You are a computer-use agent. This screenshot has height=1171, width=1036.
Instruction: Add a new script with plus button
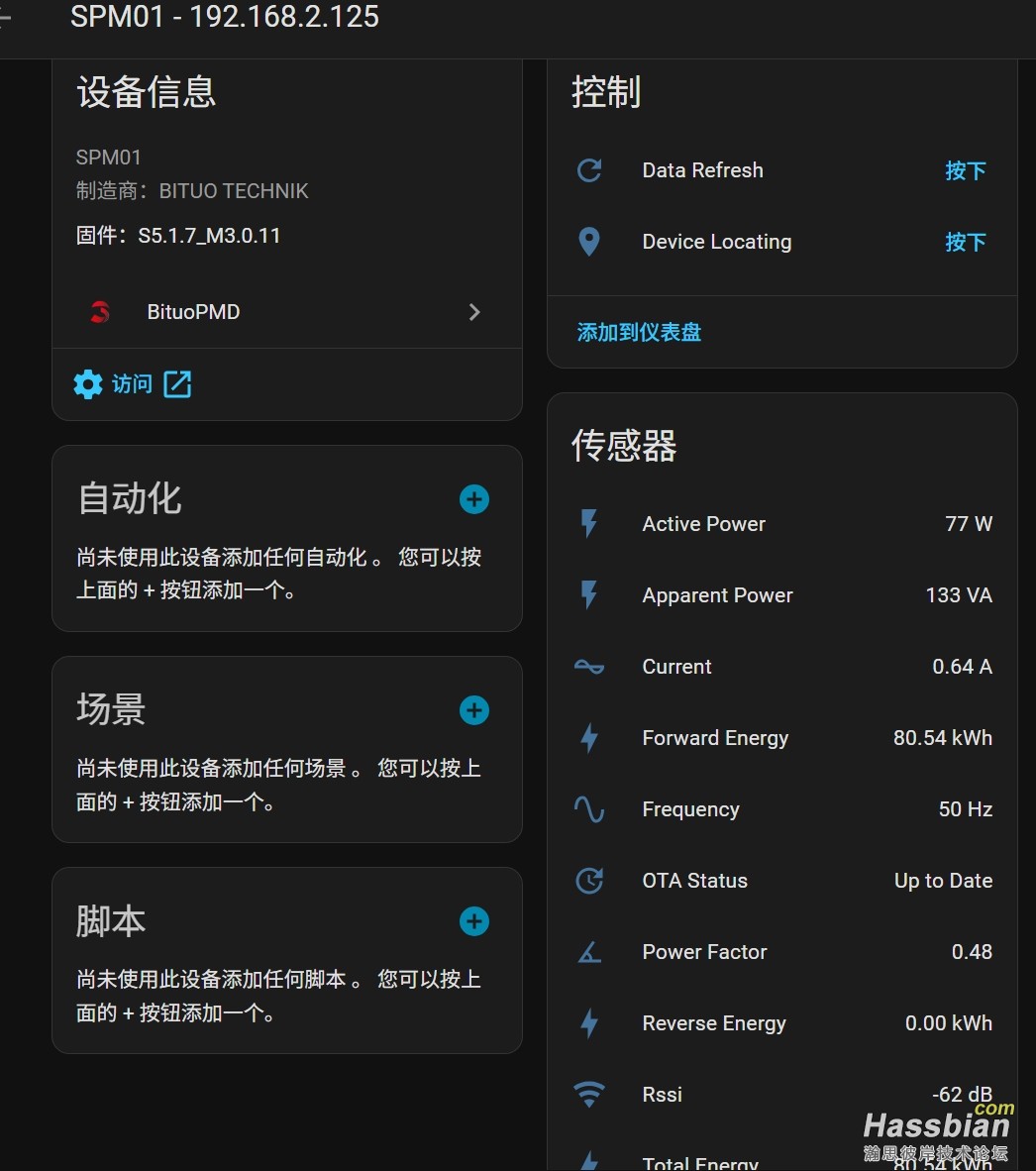click(x=473, y=921)
